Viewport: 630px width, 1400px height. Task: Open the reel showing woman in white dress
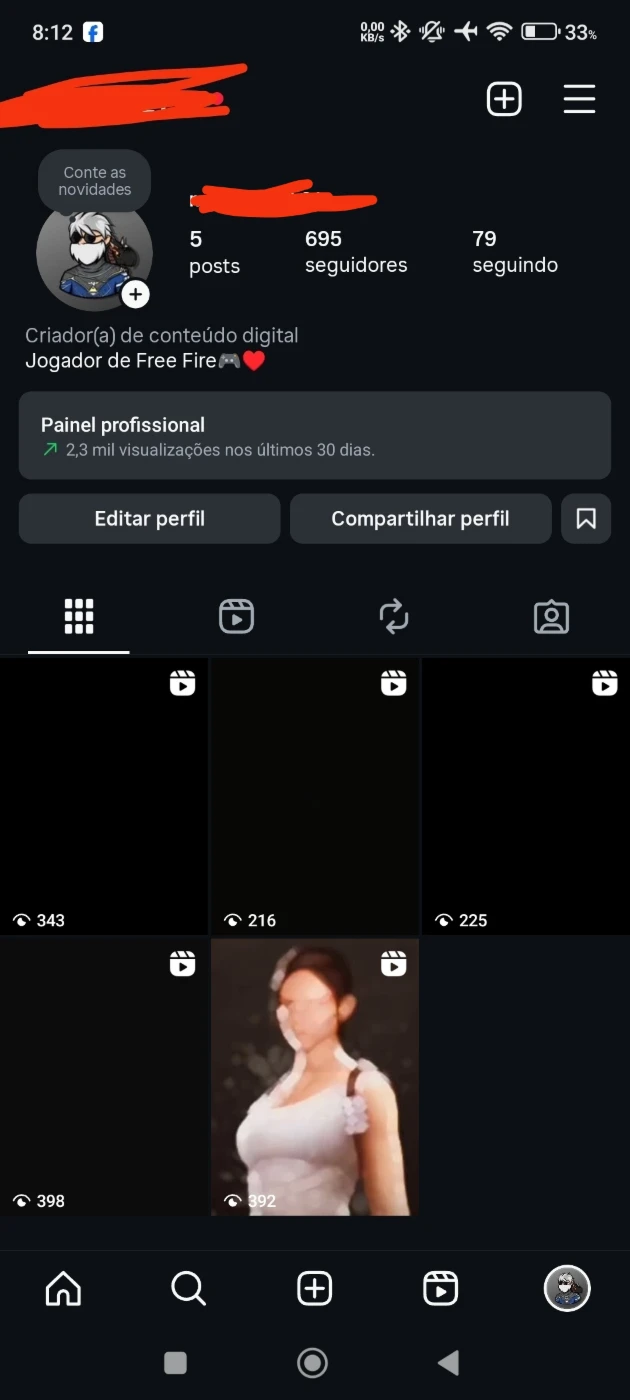314,1076
